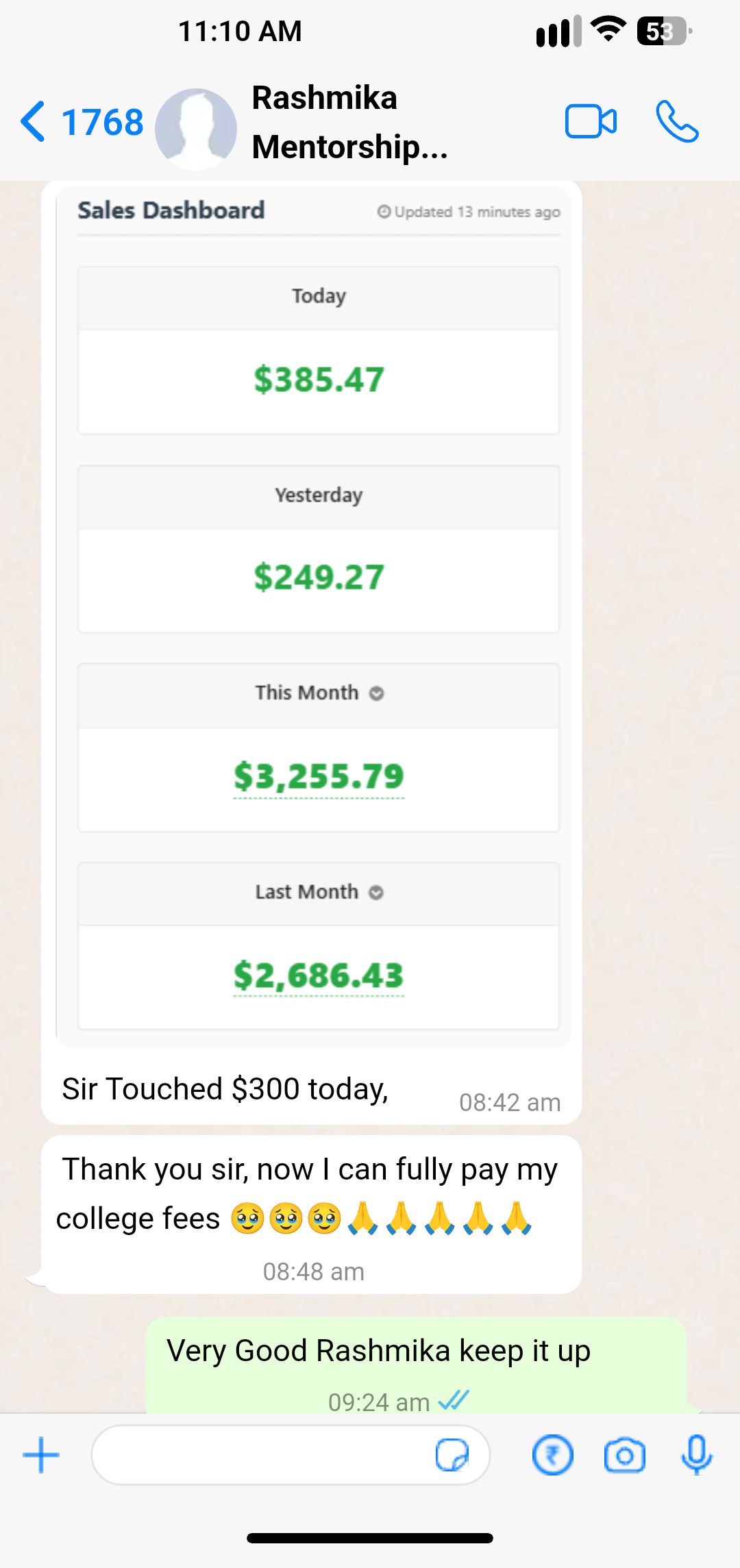Open the camera to take a photo

click(624, 1455)
